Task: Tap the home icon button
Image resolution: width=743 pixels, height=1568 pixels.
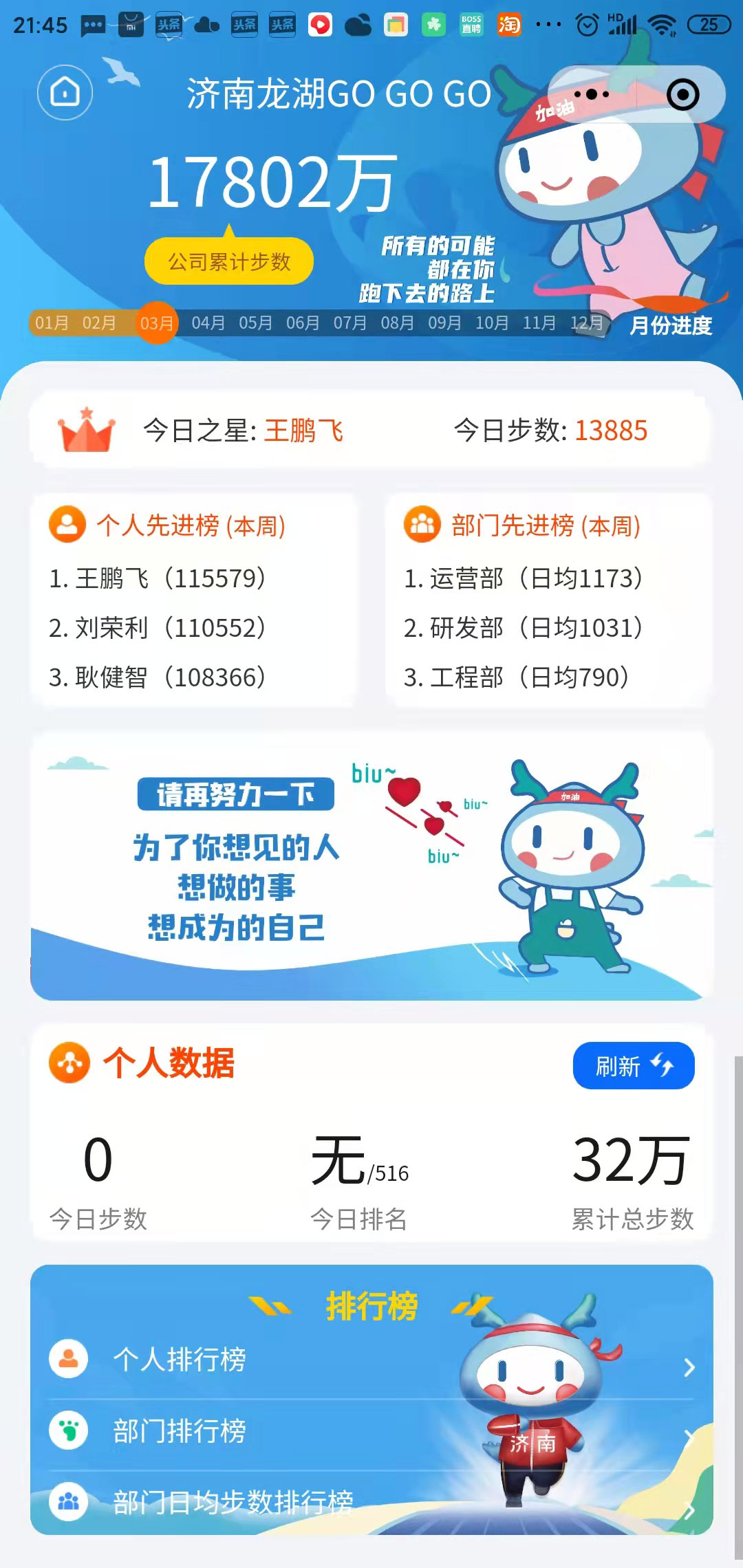Action: [65, 92]
